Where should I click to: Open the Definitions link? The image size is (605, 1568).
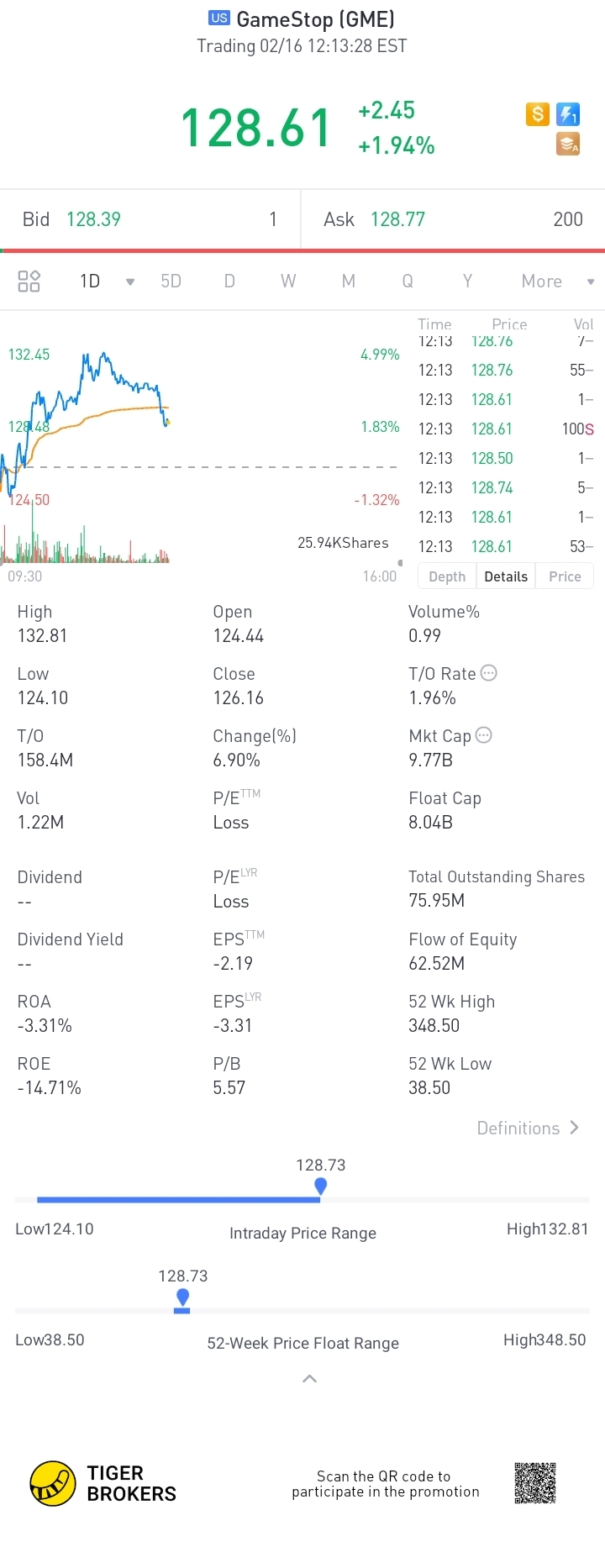point(528,1129)
